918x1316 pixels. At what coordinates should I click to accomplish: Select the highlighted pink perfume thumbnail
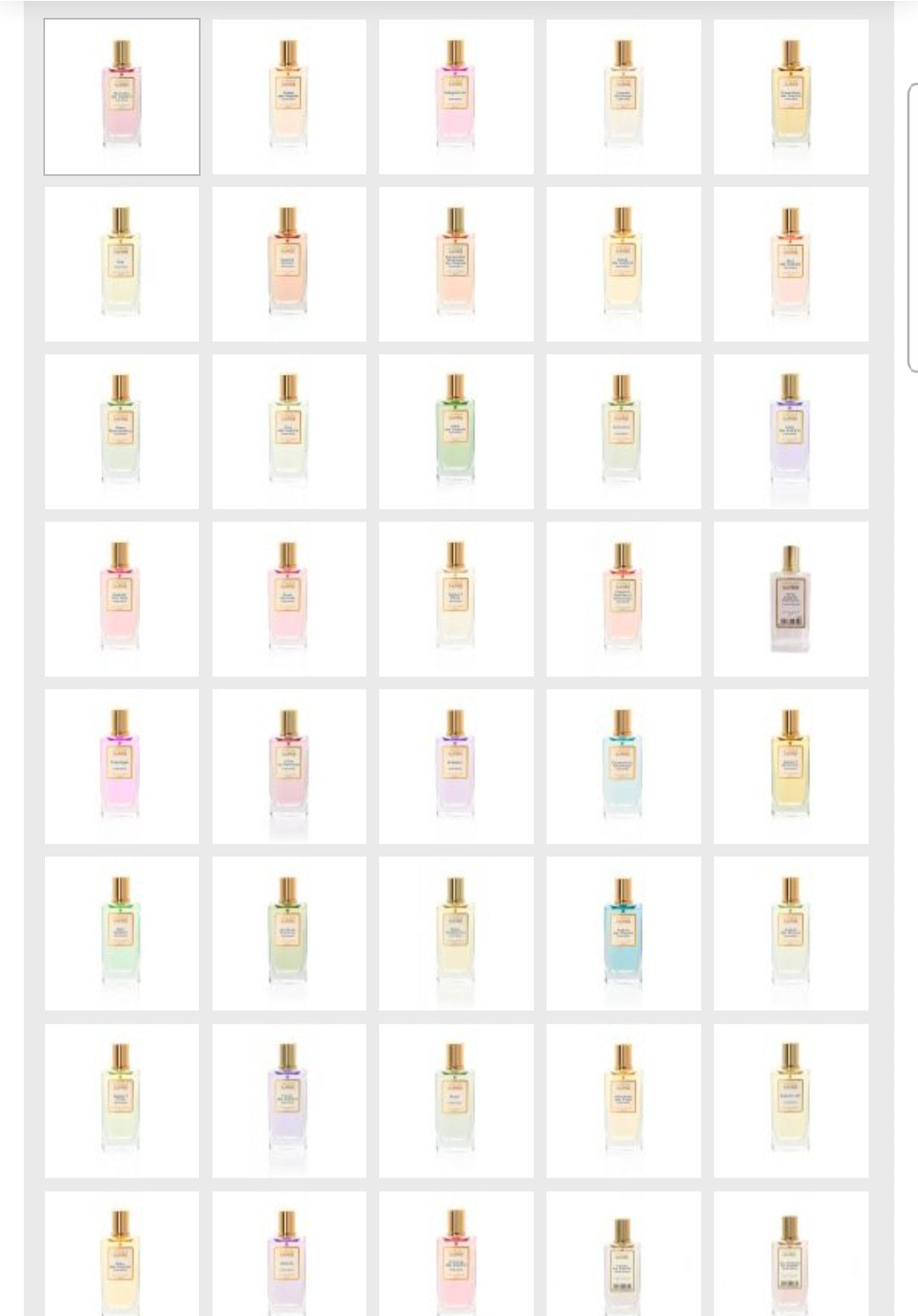pyautogui.click(x=121, y=93)
